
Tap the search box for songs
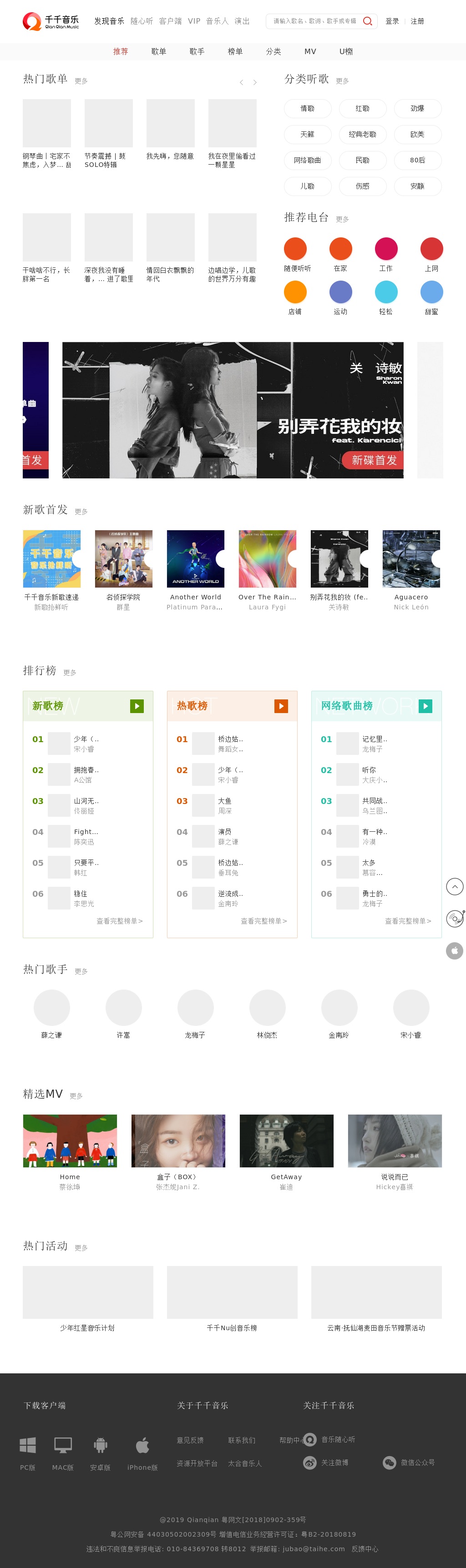[314, 21]
